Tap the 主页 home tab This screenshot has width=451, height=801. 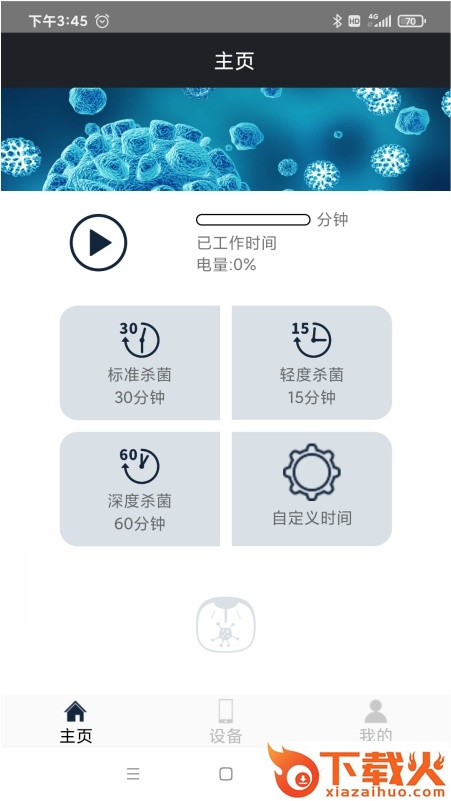76,721
